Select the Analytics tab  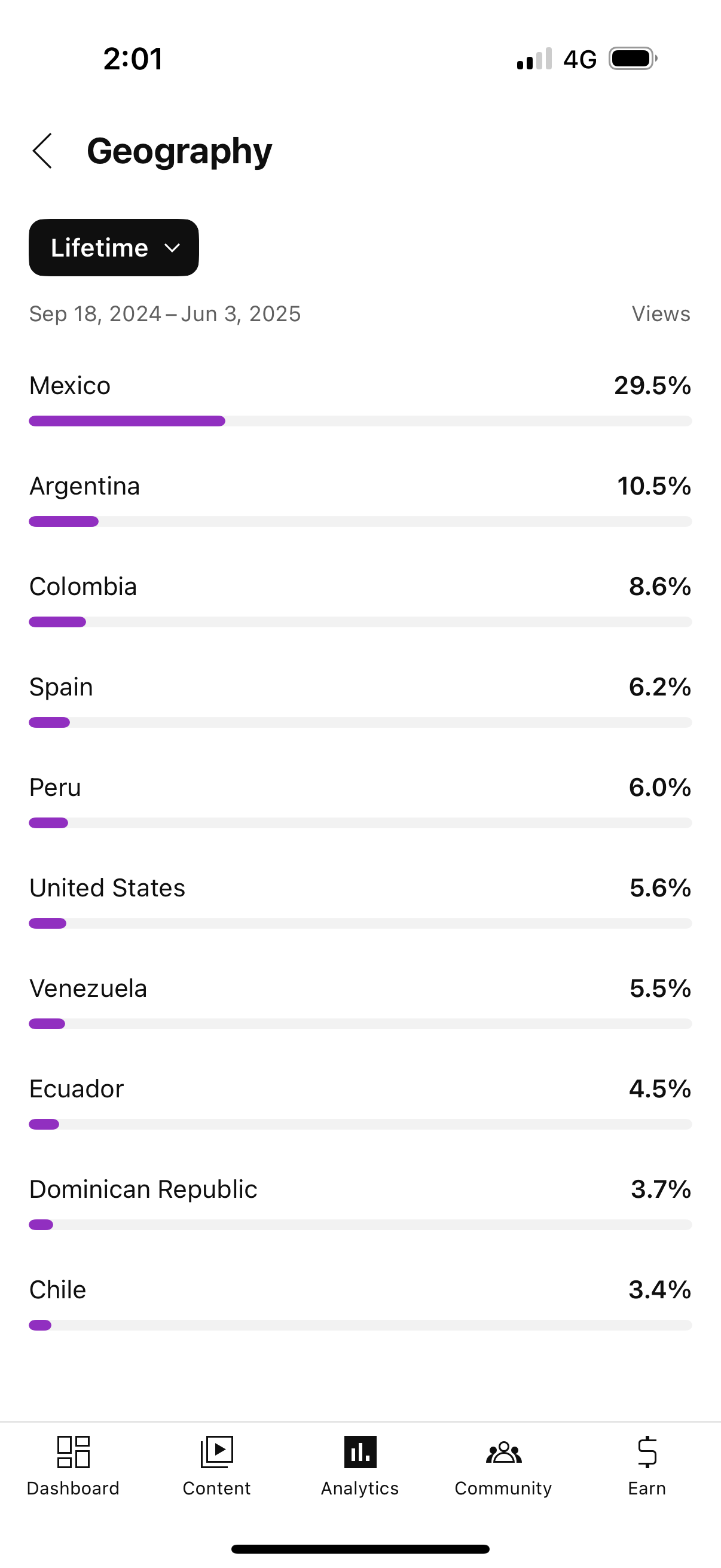click(x=360, y=1466)
